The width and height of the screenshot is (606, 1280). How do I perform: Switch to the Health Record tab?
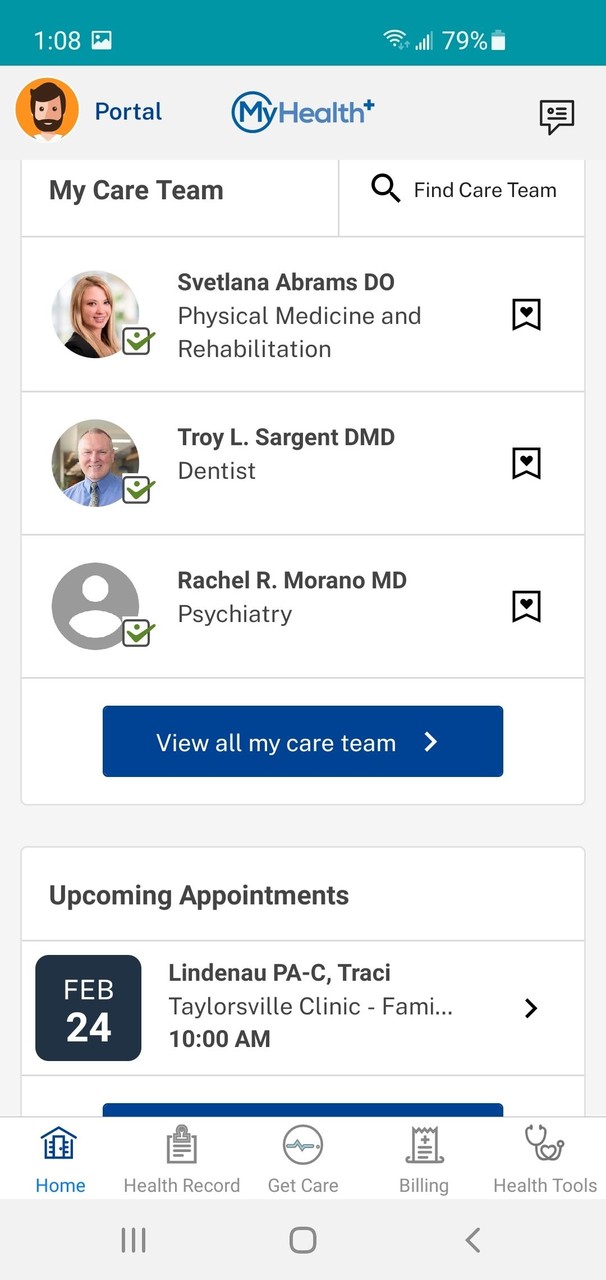tap(182, 1158)
